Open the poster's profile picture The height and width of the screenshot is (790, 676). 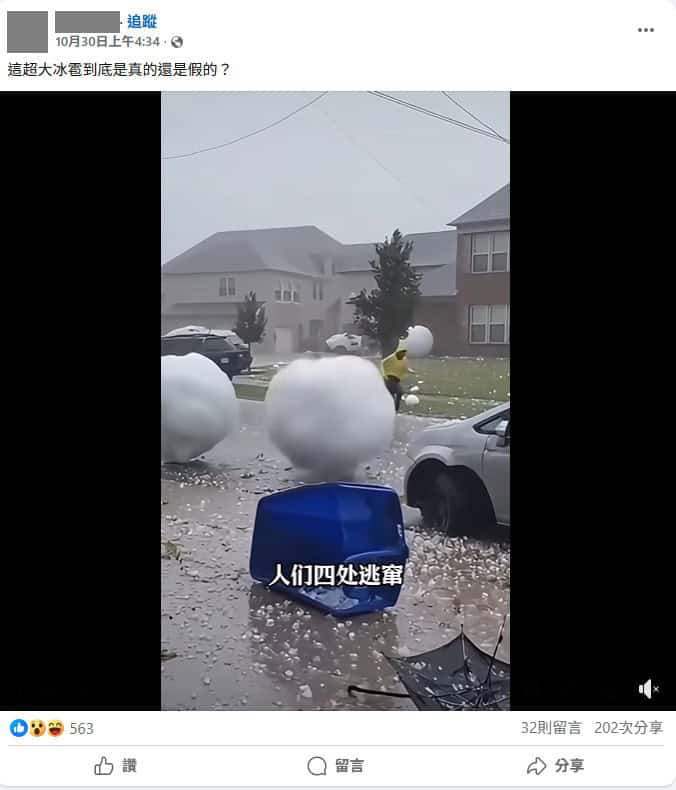(27, 32)
